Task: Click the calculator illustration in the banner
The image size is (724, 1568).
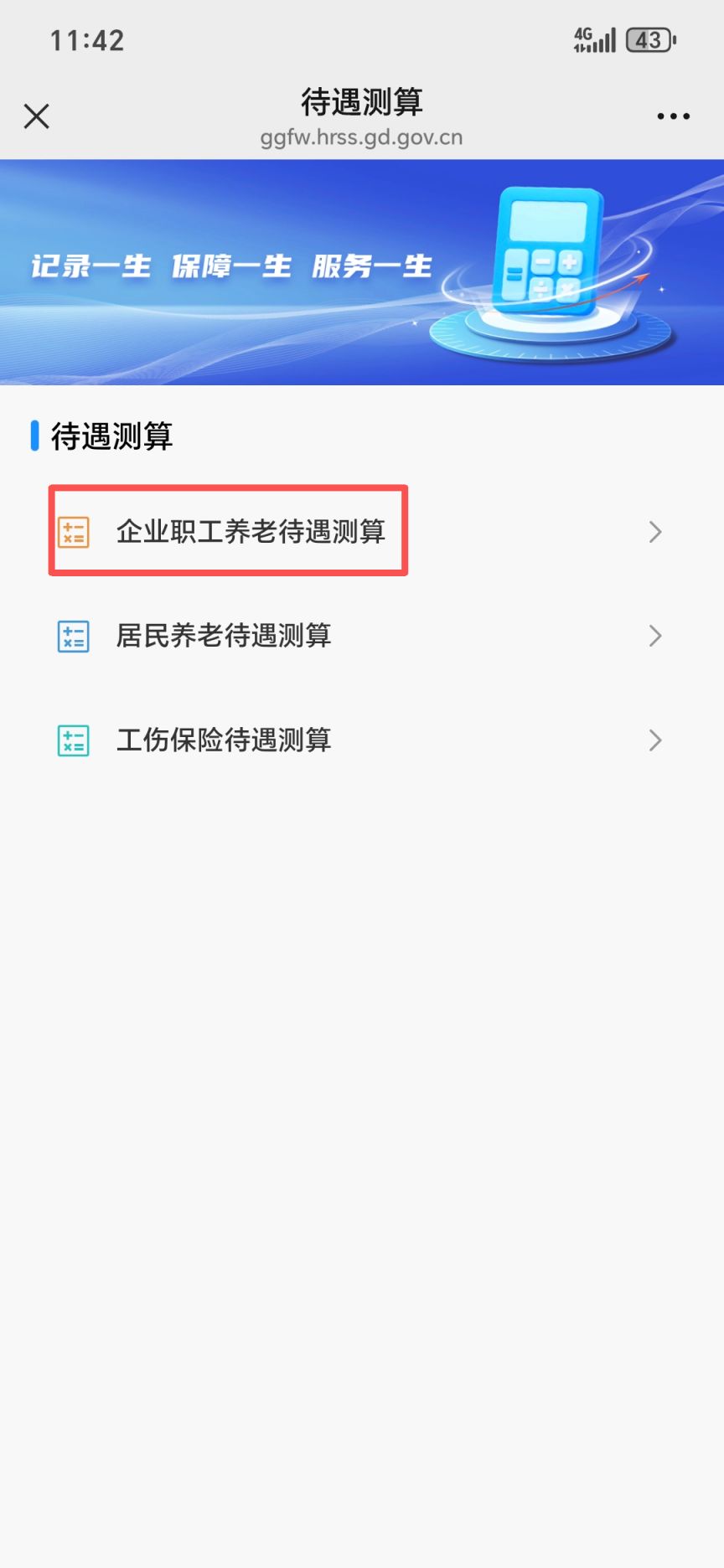Action: pos(549,251)
